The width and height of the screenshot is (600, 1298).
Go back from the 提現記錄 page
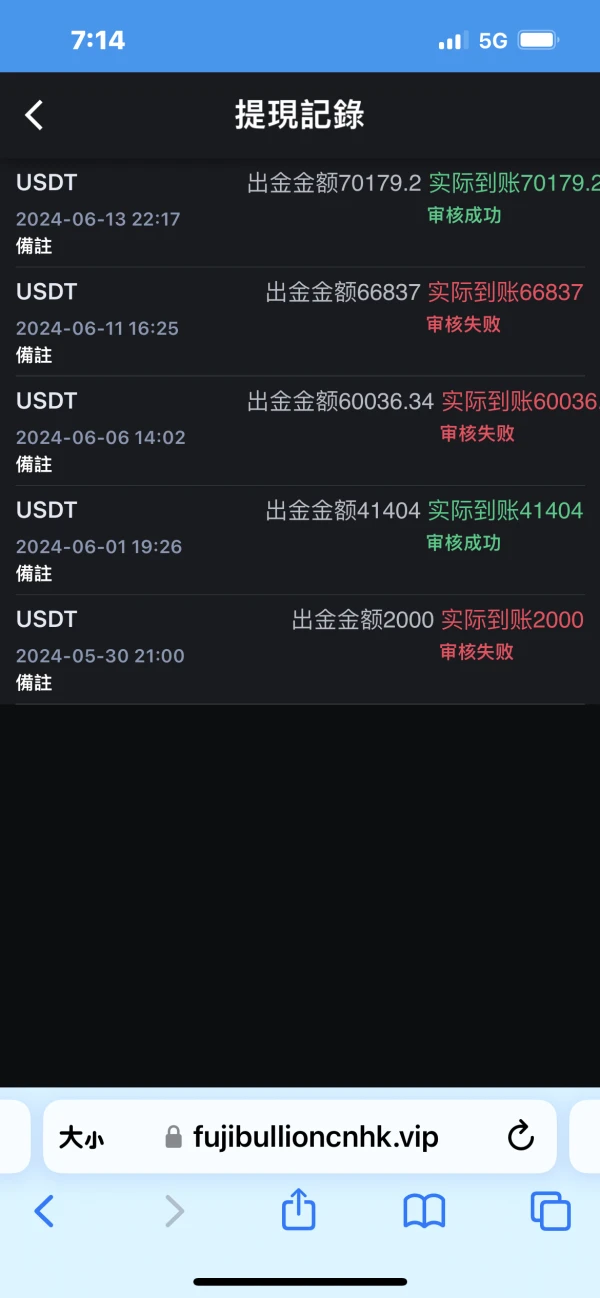coord(34,115)
